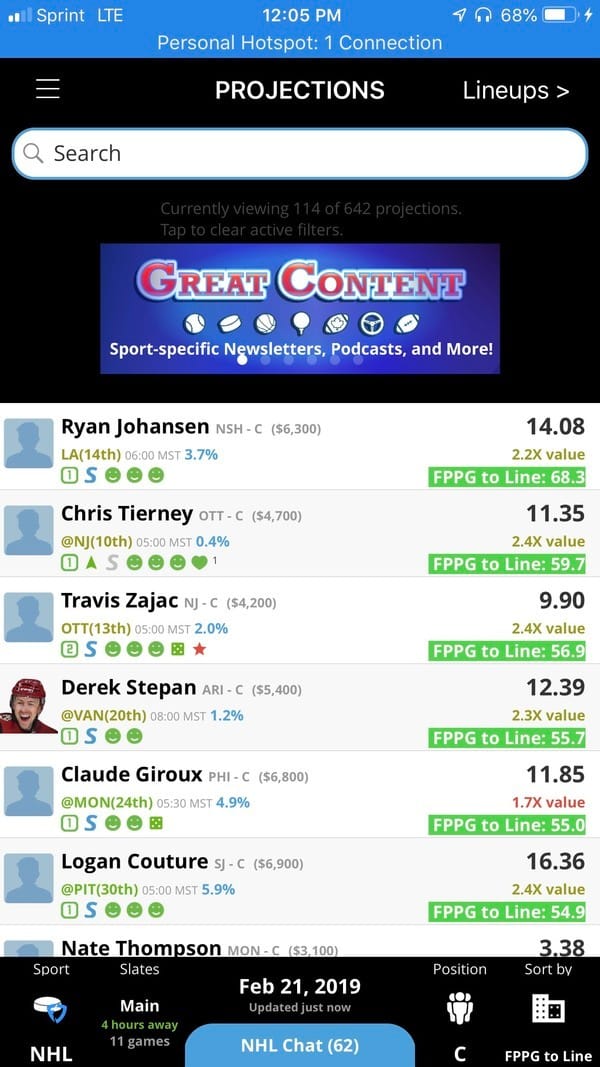View Logan Couture's details
The width and height of the screenshot is (600, 1067).
[300, 881]
